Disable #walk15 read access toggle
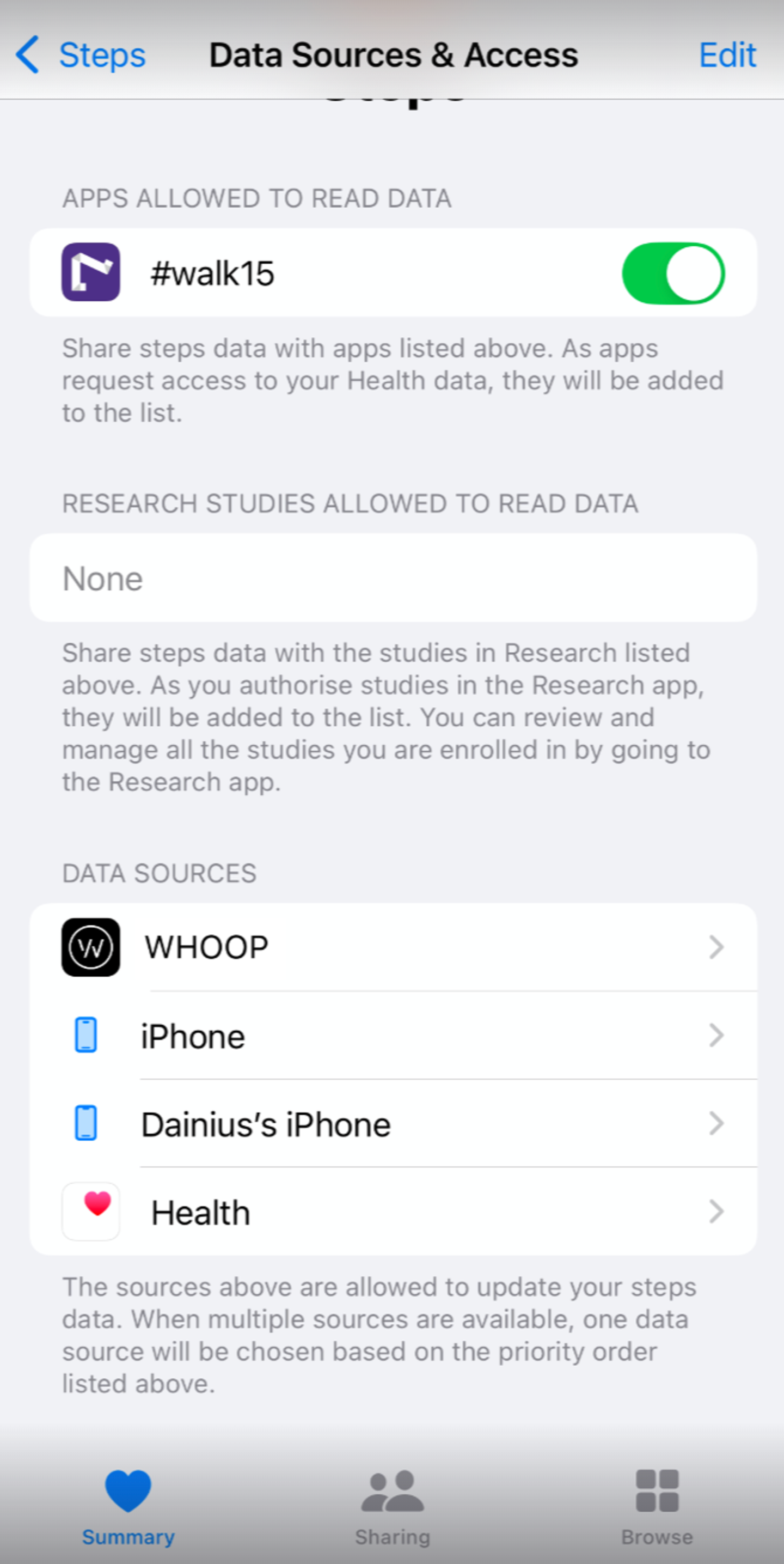The width and height of the screenshot is (784, 1564). point(673,273)
